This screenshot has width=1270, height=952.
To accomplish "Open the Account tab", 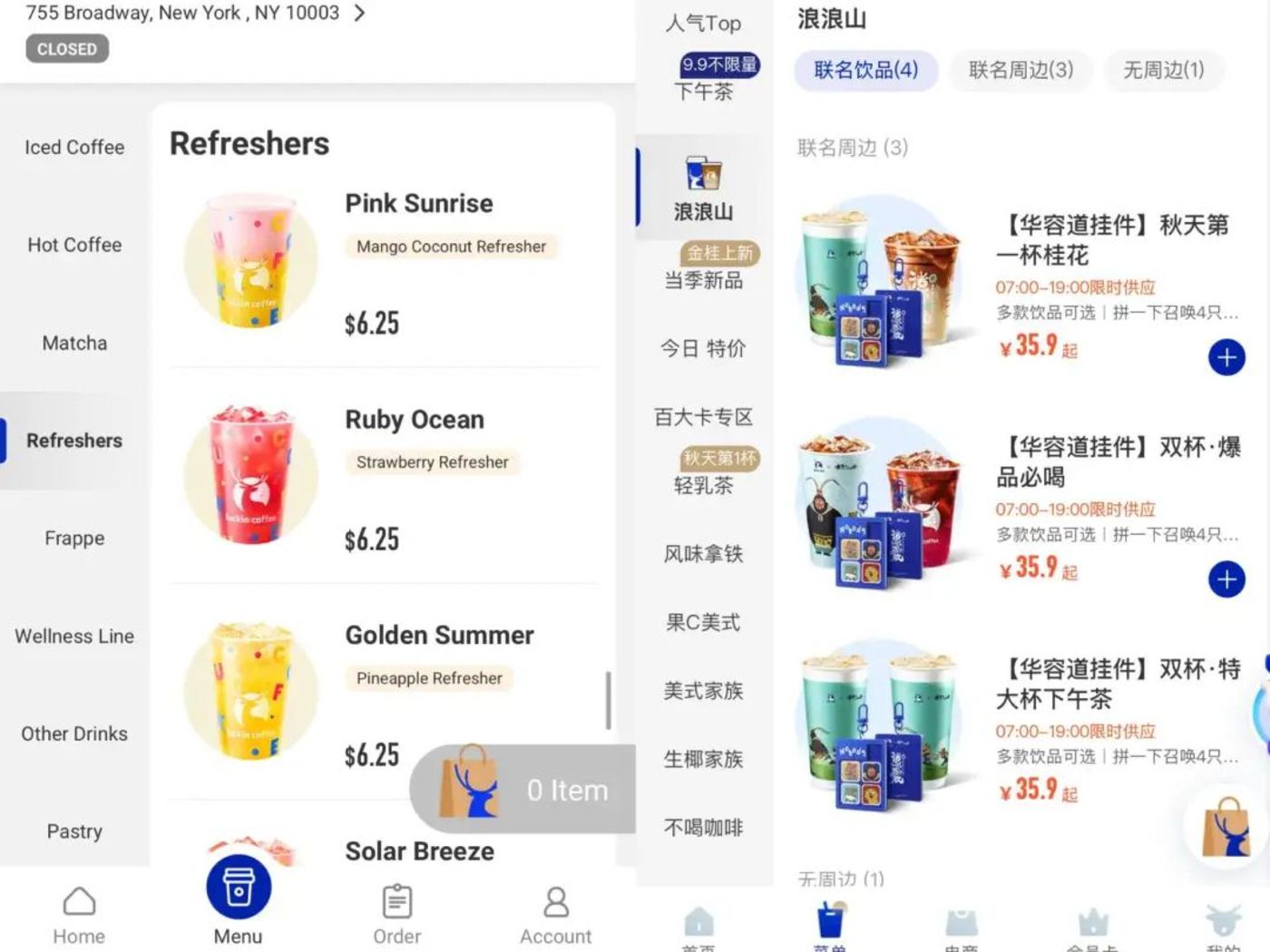I will coord(555,916).
